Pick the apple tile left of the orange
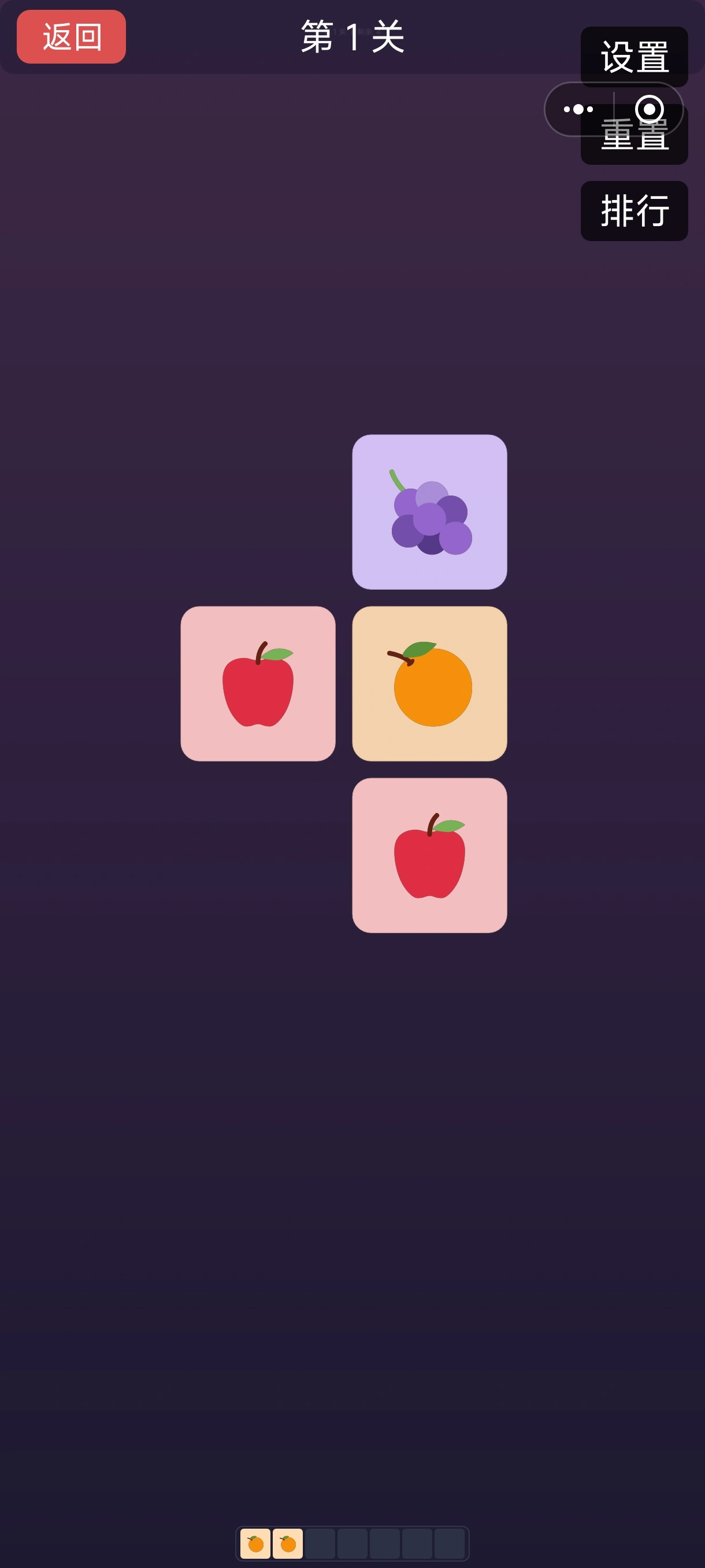The image size is (705, 1568). tap(258, 683)
